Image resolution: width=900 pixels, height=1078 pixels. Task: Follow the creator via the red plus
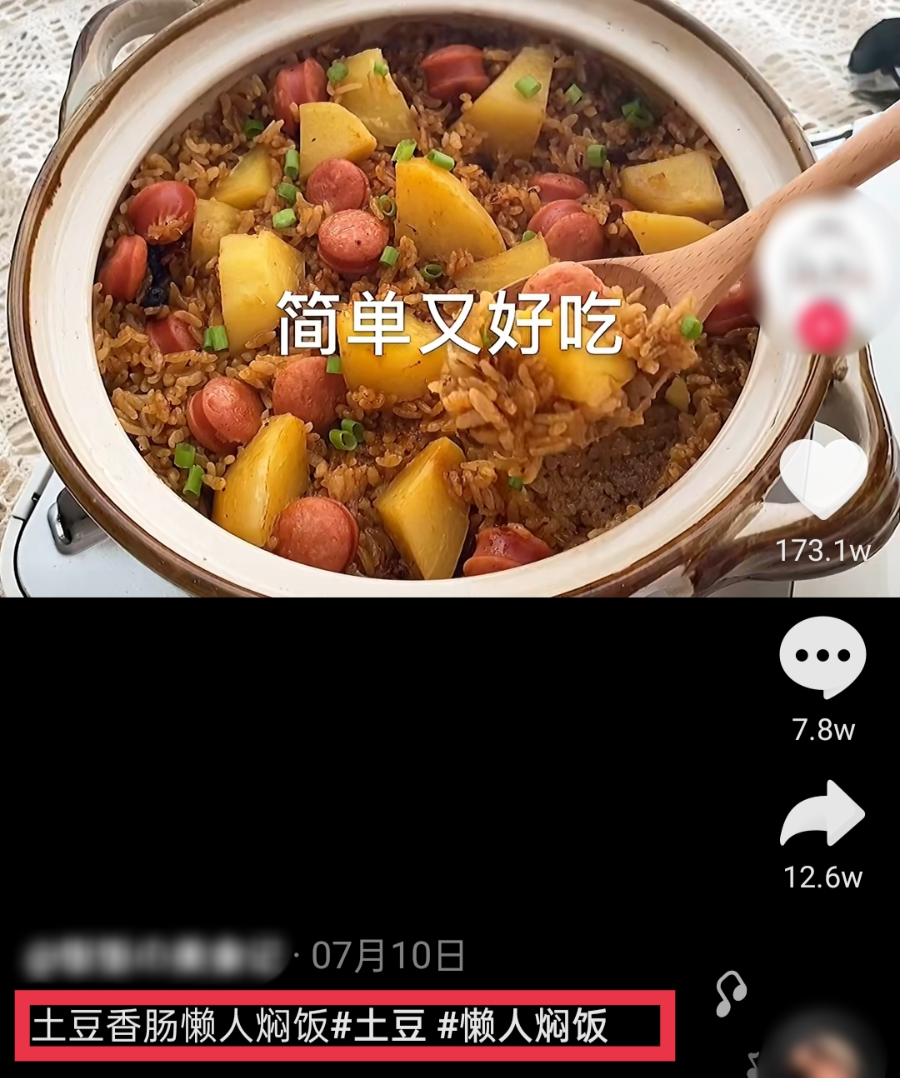coord(822,327)
